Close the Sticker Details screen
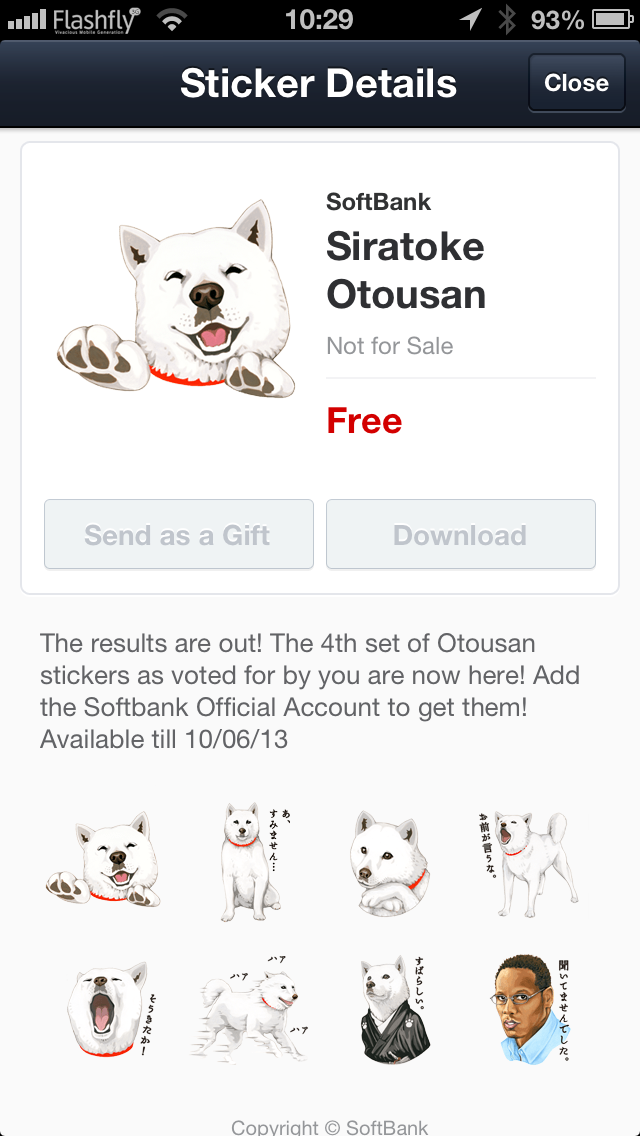Image resolution: width=640 pixels, height=1136 pixels. tap(576, 83)
